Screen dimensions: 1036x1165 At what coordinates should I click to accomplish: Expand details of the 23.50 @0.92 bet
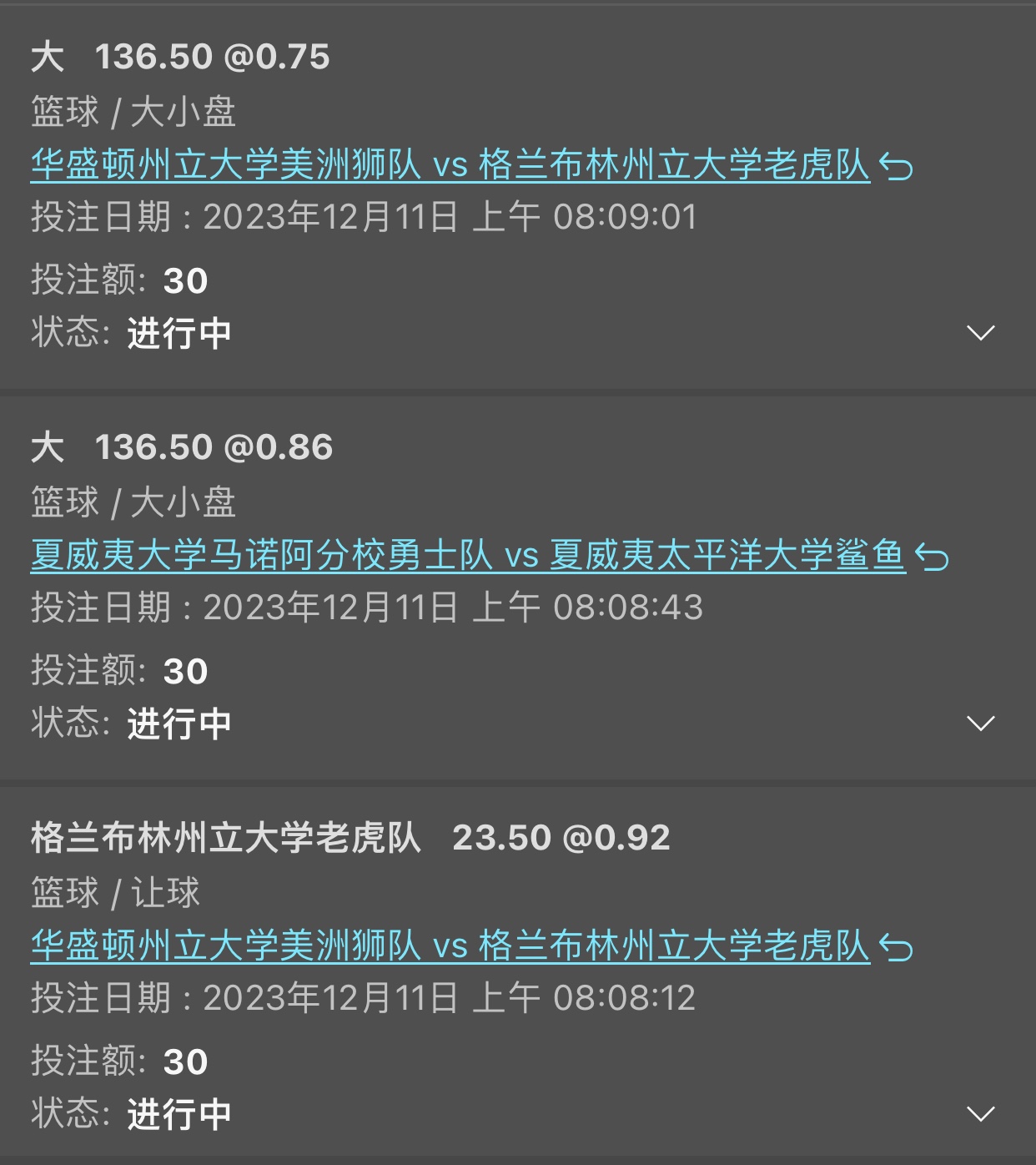pos(980,1114)
